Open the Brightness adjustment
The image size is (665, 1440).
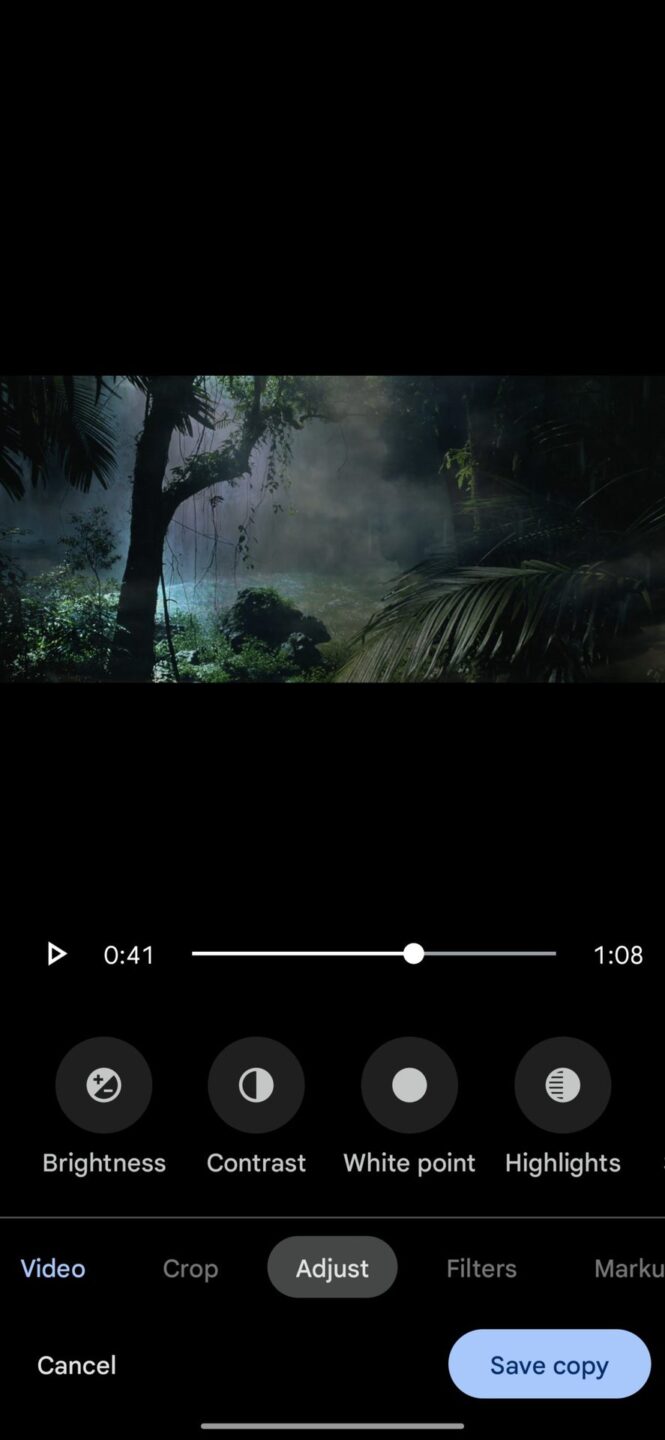click(104, 1085)
